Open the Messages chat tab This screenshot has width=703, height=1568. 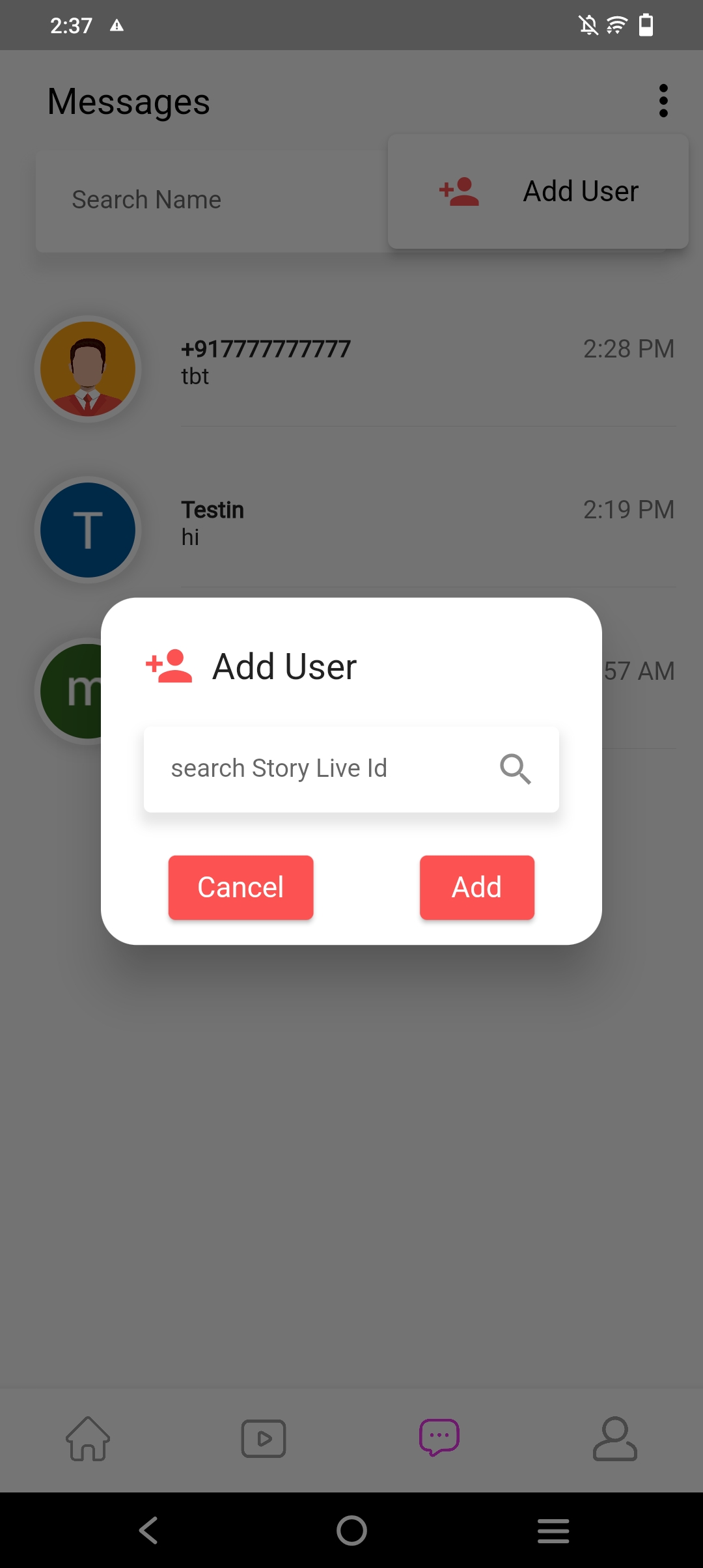pyautogui.click(x=439, y=1438)
